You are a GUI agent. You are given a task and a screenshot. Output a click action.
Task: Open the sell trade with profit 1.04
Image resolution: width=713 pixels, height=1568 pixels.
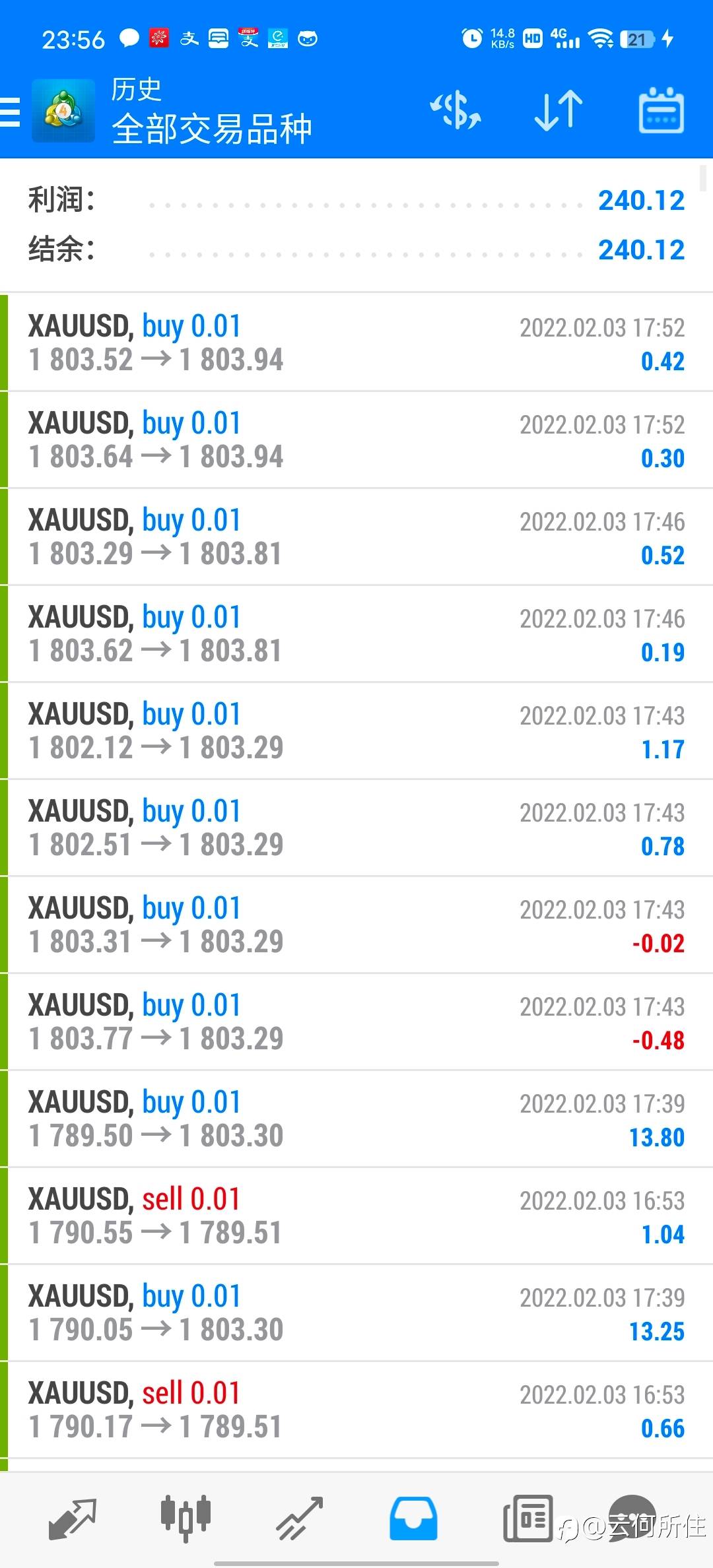[356, 1216]
